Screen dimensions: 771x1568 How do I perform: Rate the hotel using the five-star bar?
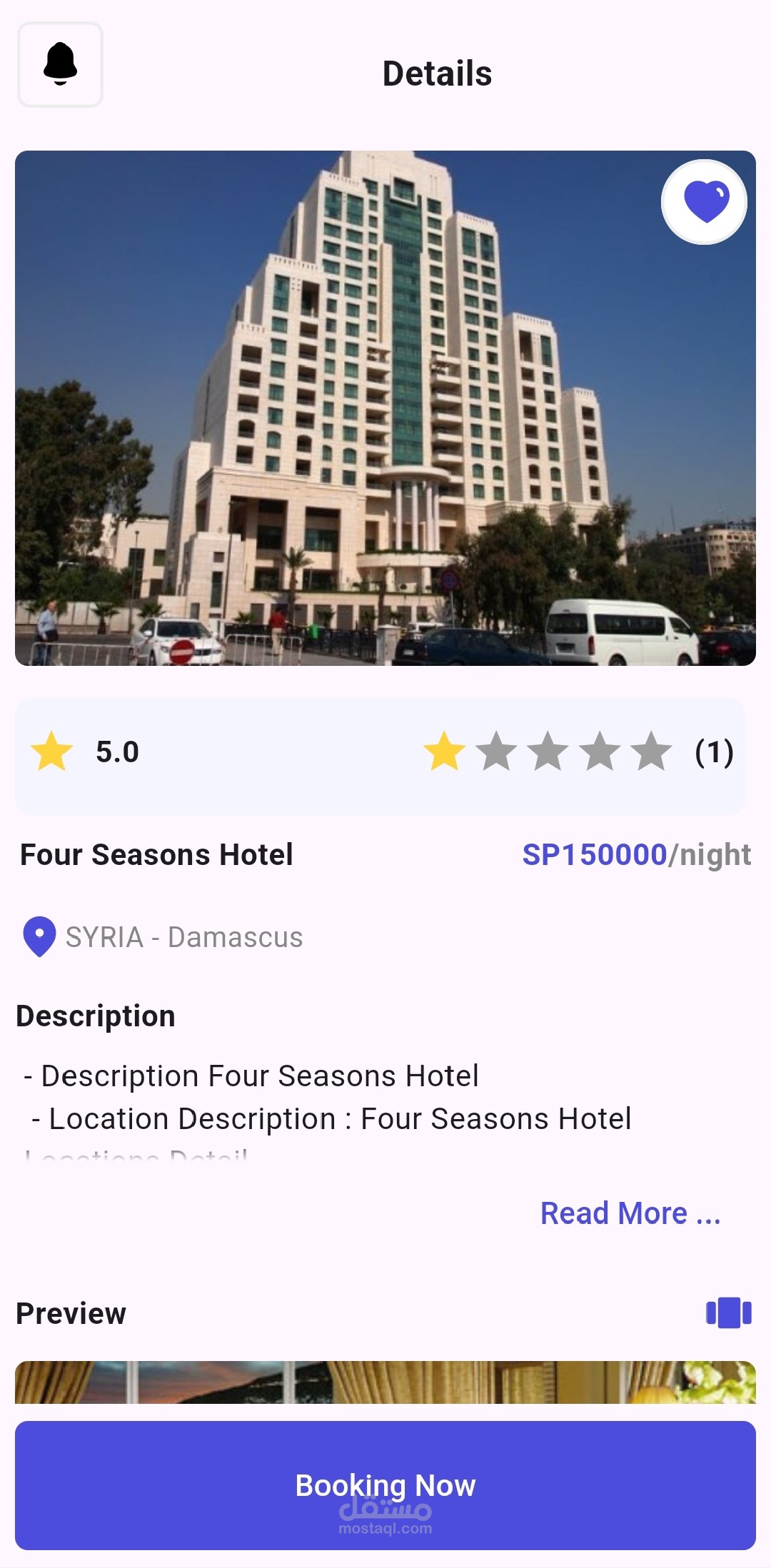point(548,752)
